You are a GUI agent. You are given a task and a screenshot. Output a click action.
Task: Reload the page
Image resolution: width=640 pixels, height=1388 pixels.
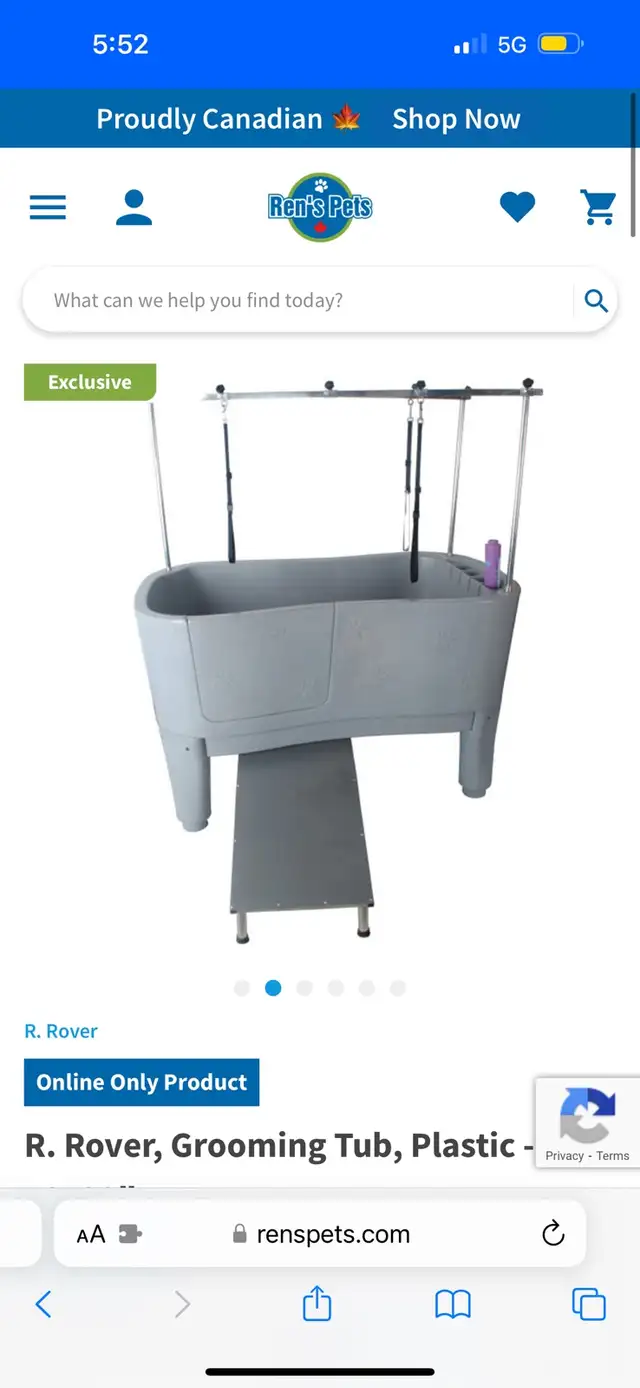point(553,1234)
